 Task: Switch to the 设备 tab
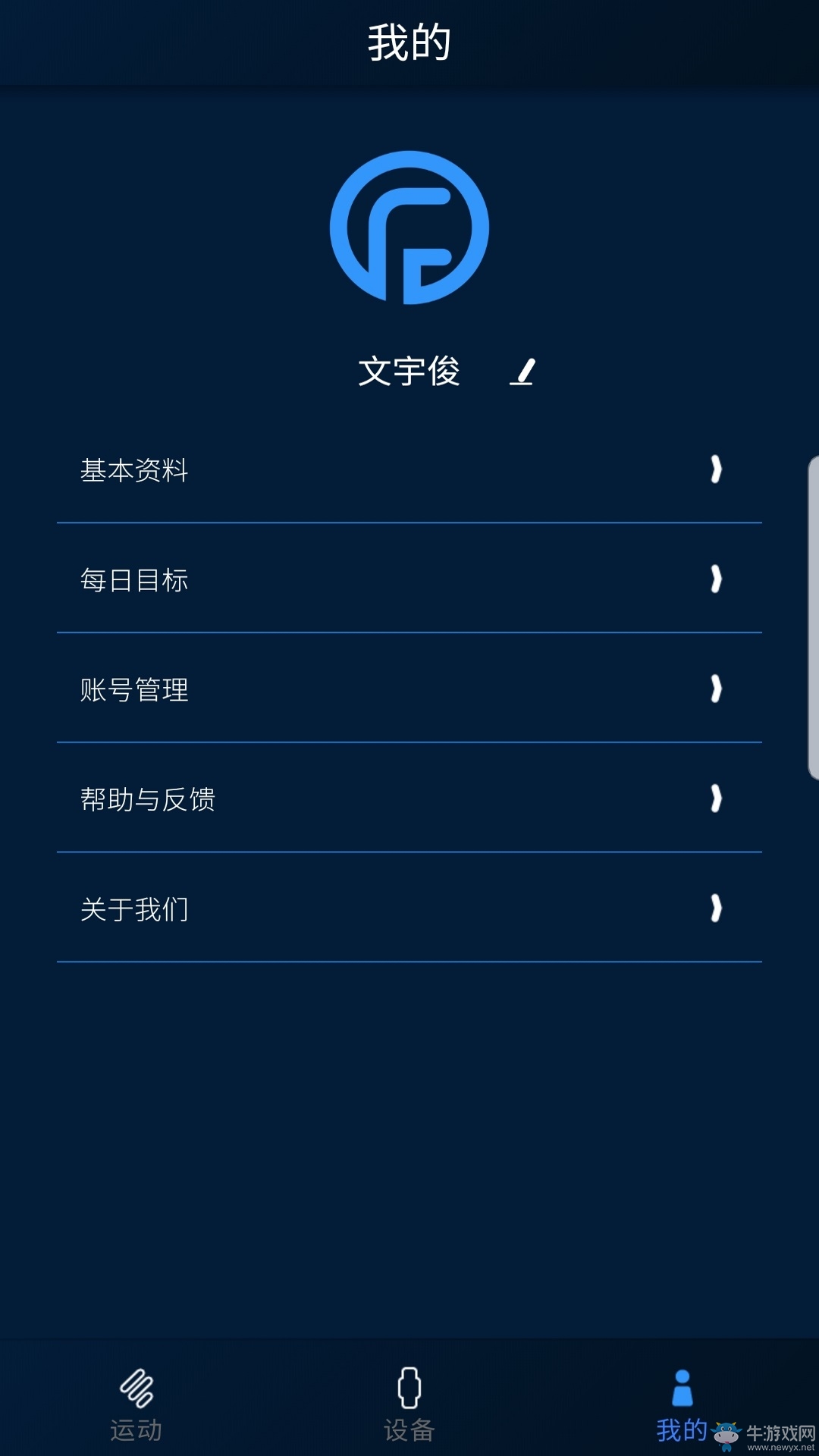tap(409, 1405)
